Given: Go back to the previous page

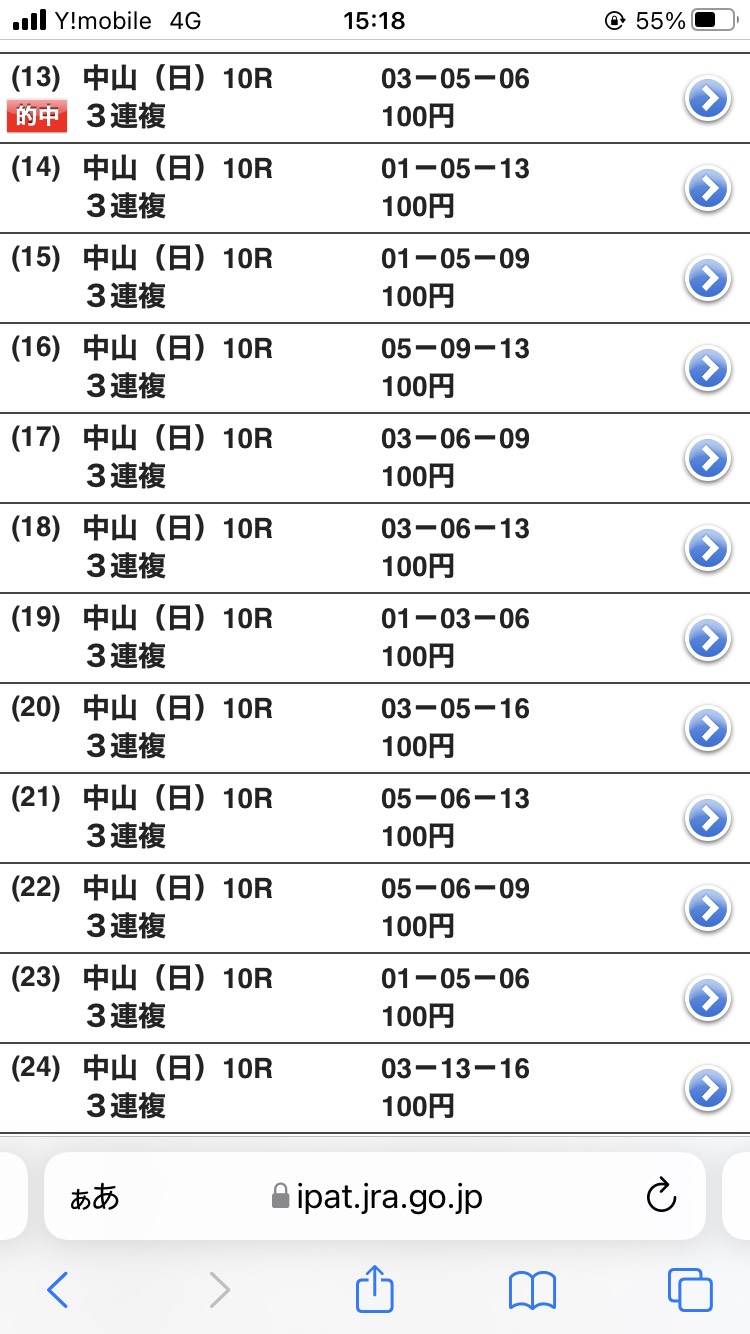Looking at the screenshot, I should click(x=58, y=1290).
